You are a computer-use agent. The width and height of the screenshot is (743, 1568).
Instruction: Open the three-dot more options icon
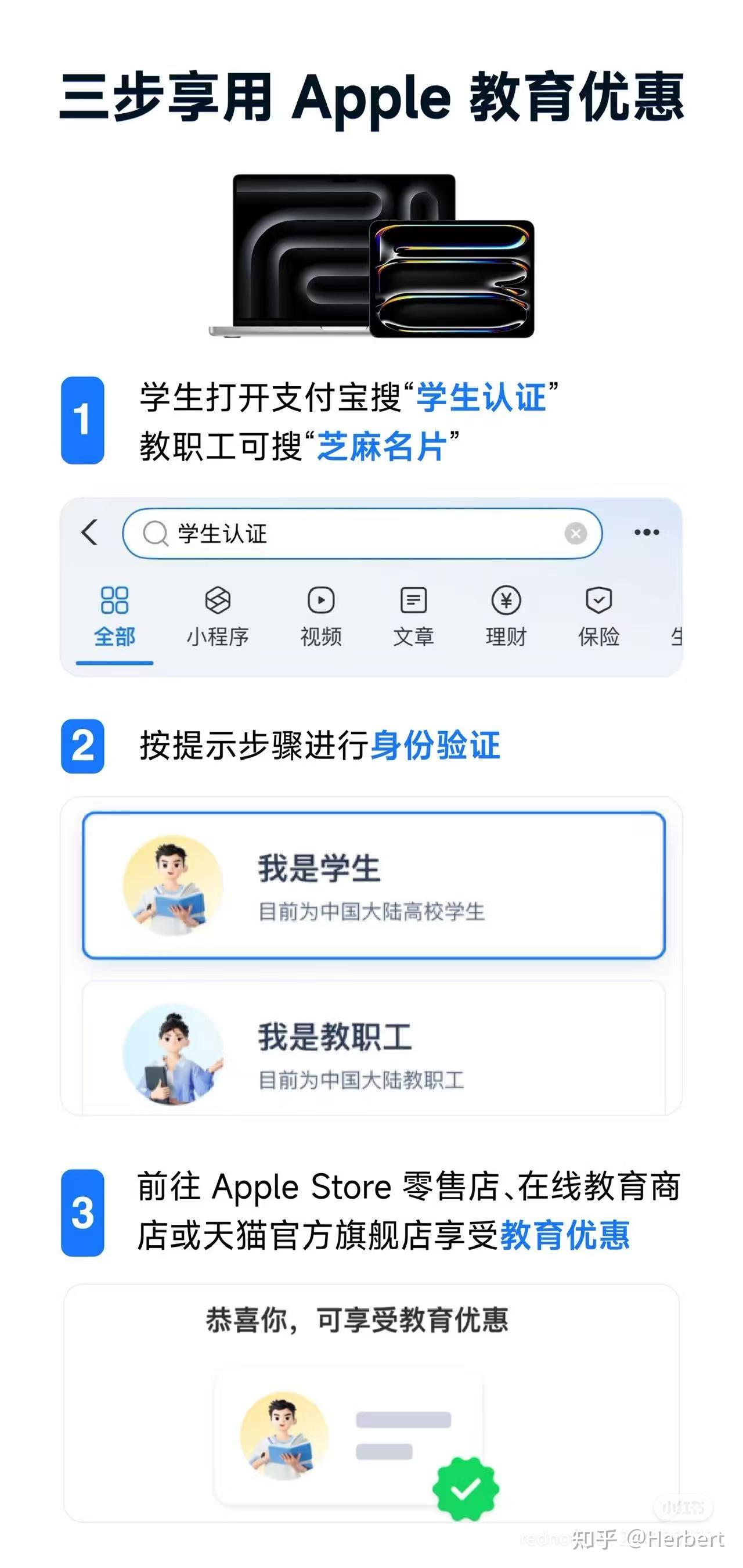646,532
